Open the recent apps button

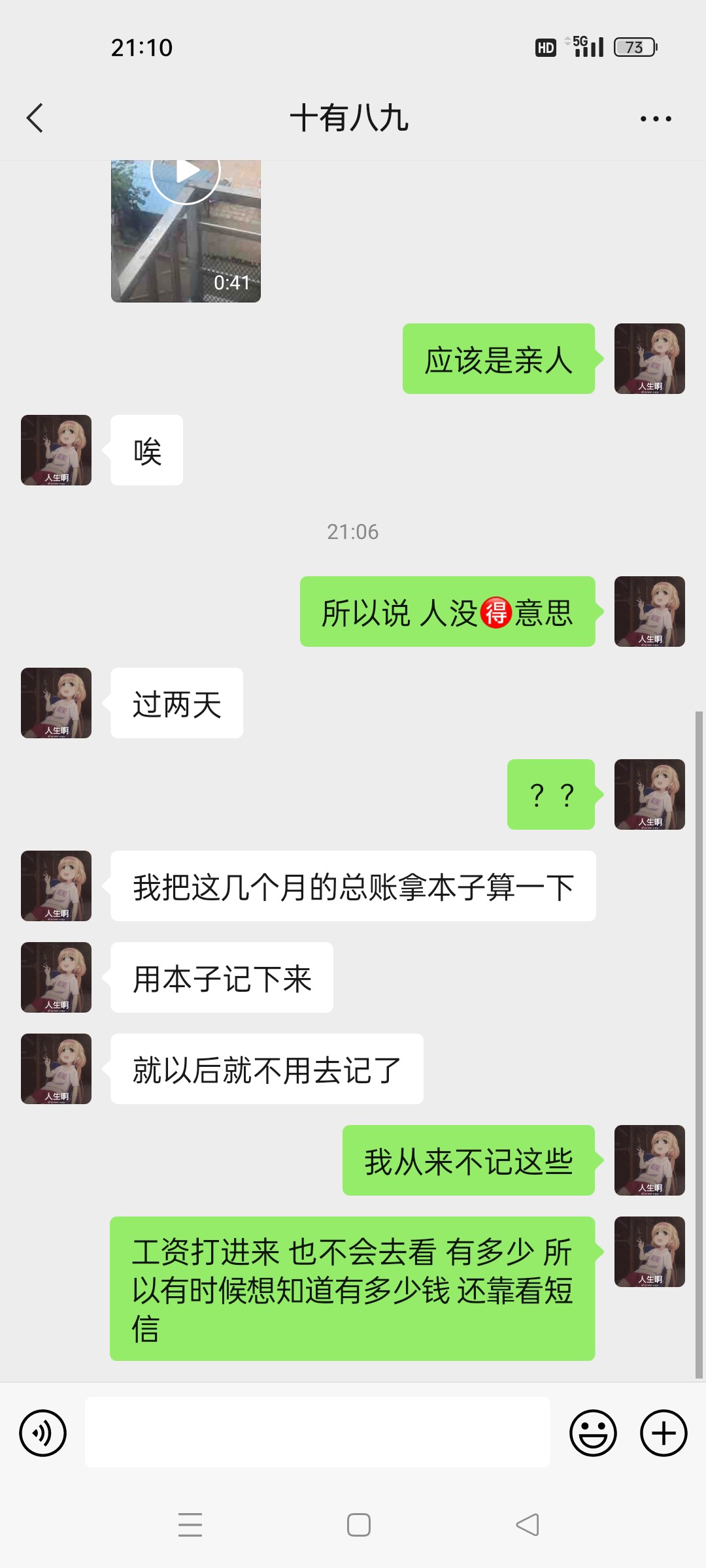pyautogui.click(x=190, y=1525)
